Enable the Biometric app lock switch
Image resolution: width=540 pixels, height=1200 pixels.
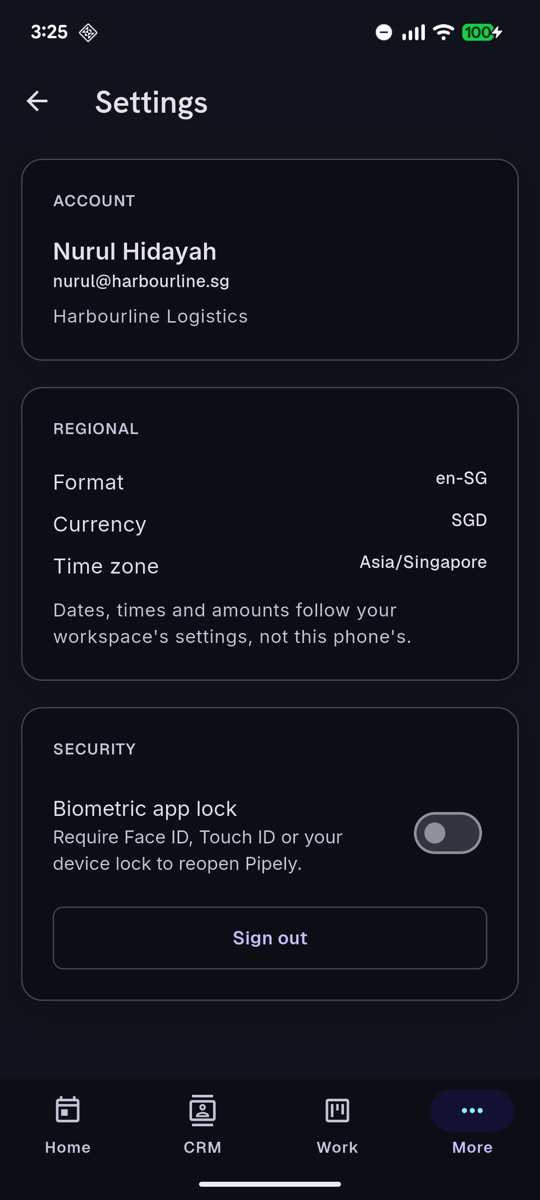pyautogui.click(x=448, y=833)
